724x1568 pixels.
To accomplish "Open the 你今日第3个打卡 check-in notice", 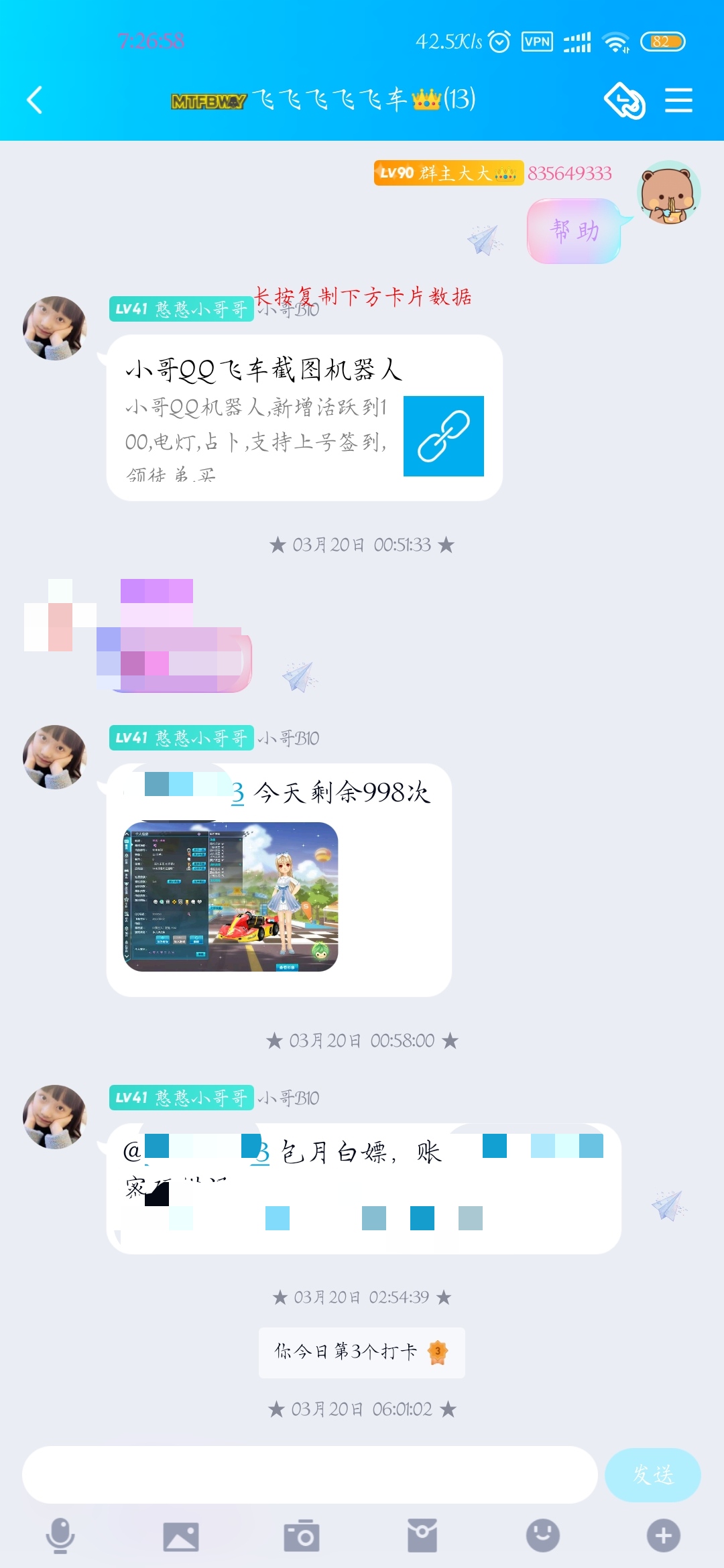I will click(362, 1352).
